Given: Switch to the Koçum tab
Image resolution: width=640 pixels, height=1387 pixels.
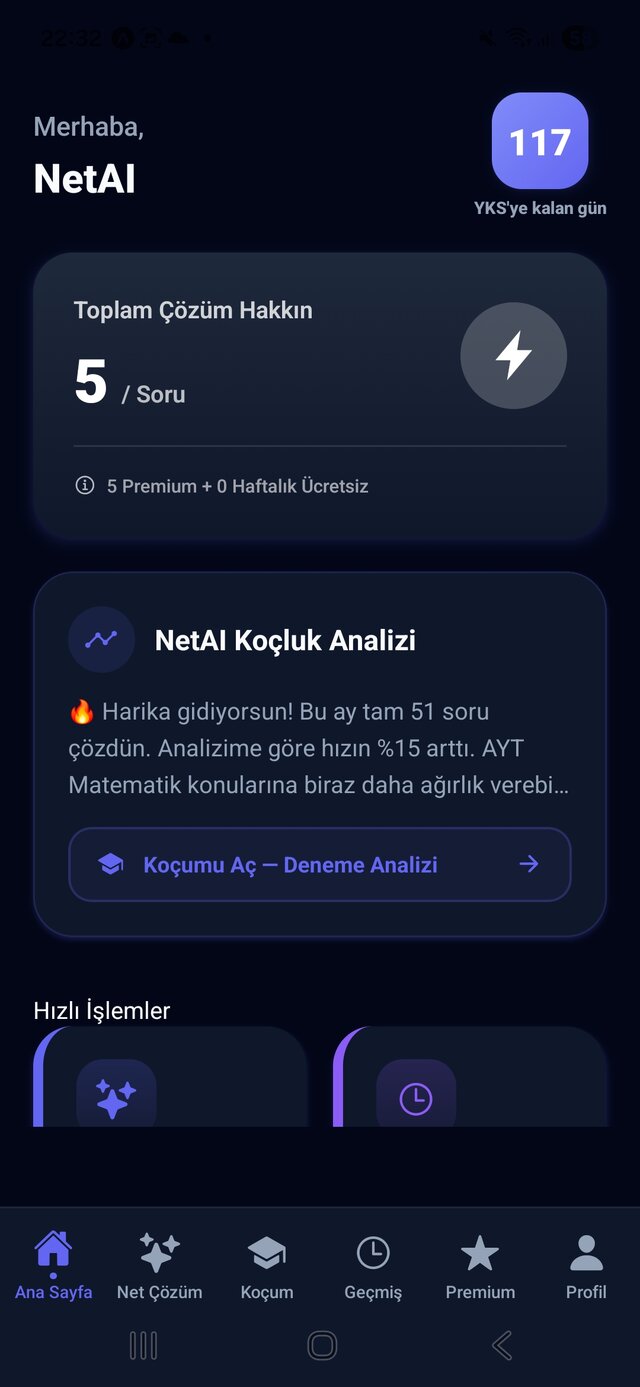Looking at the screenshot, I should (267, 1266).
